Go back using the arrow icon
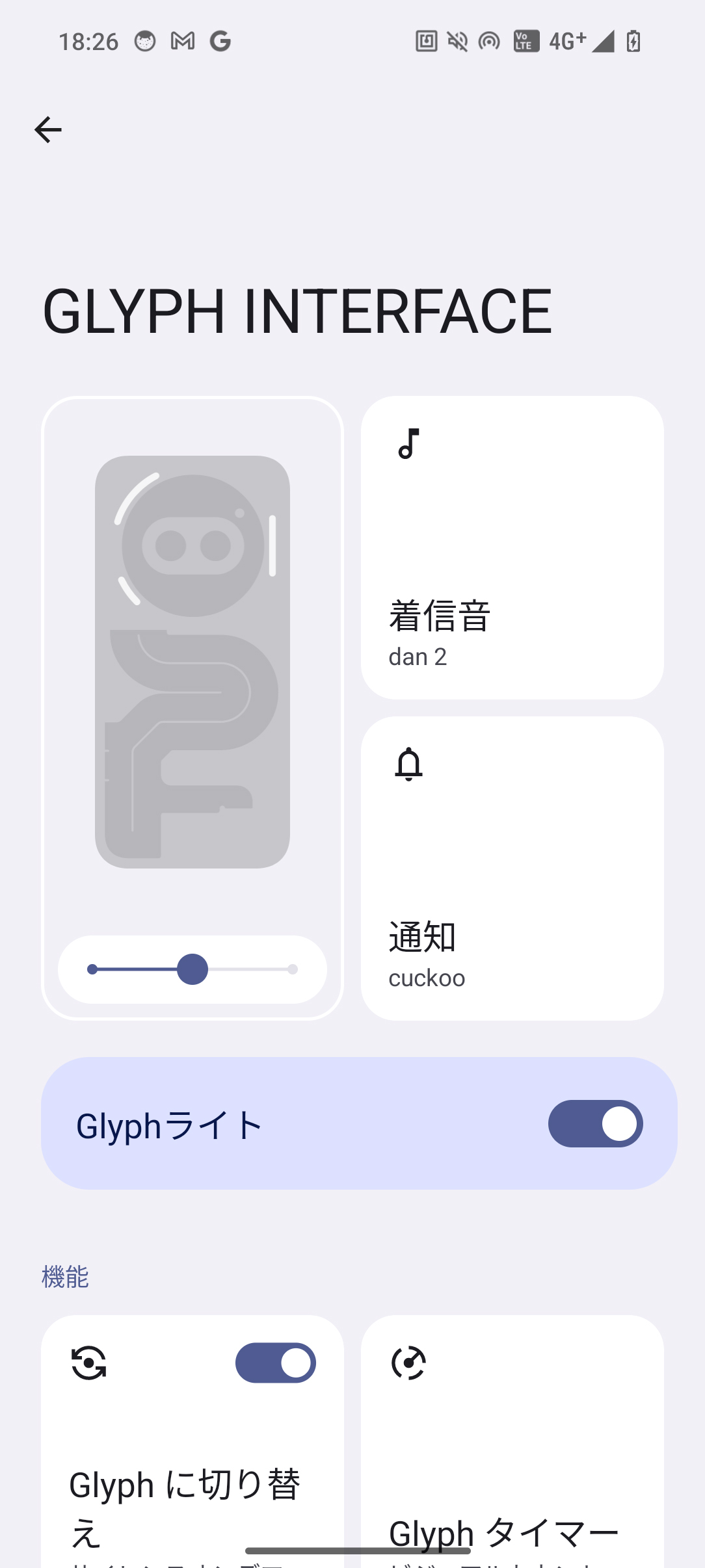705x1568 pixels. [48, 129]
